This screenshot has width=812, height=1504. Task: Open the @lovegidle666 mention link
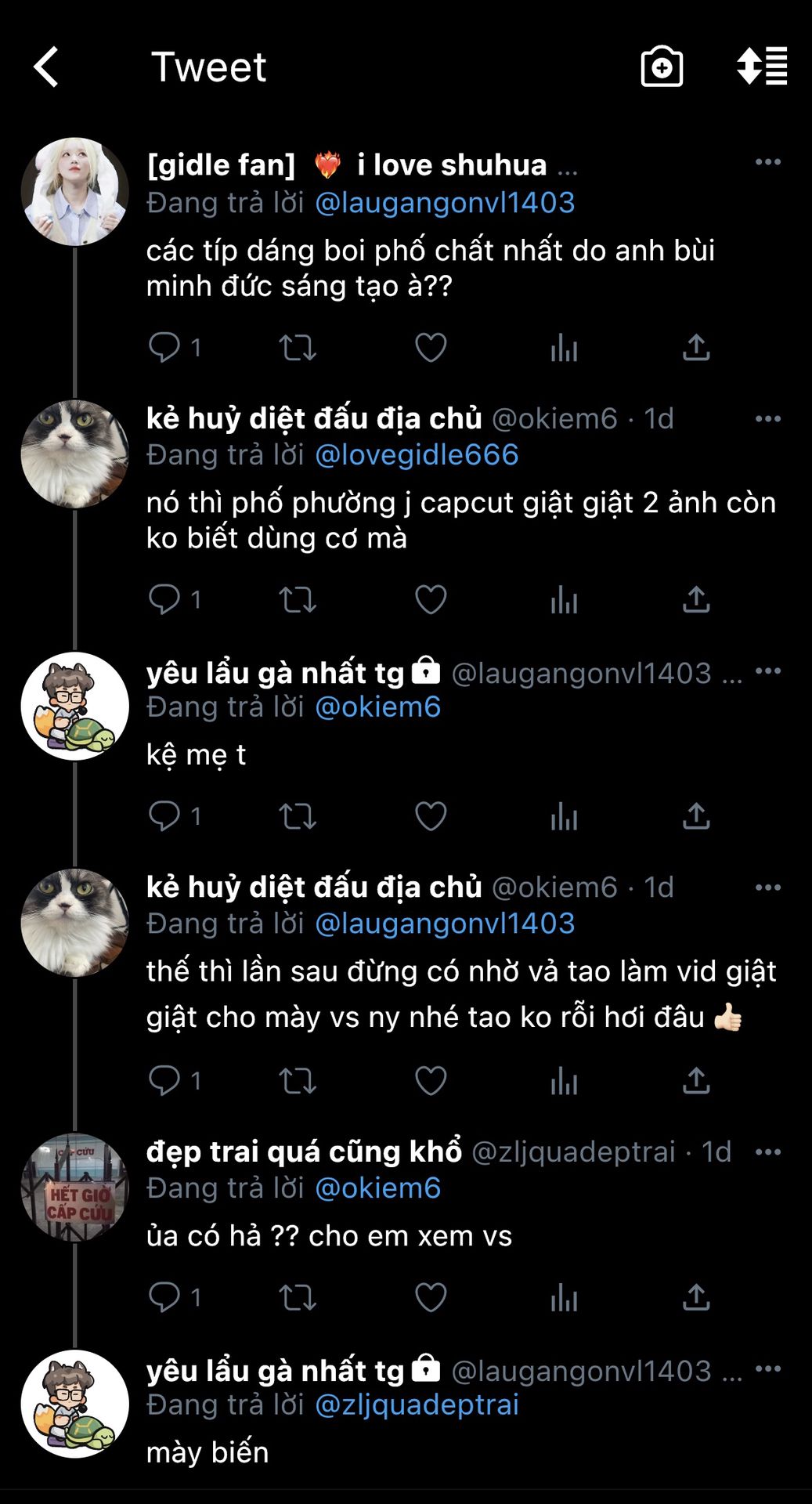417,455
